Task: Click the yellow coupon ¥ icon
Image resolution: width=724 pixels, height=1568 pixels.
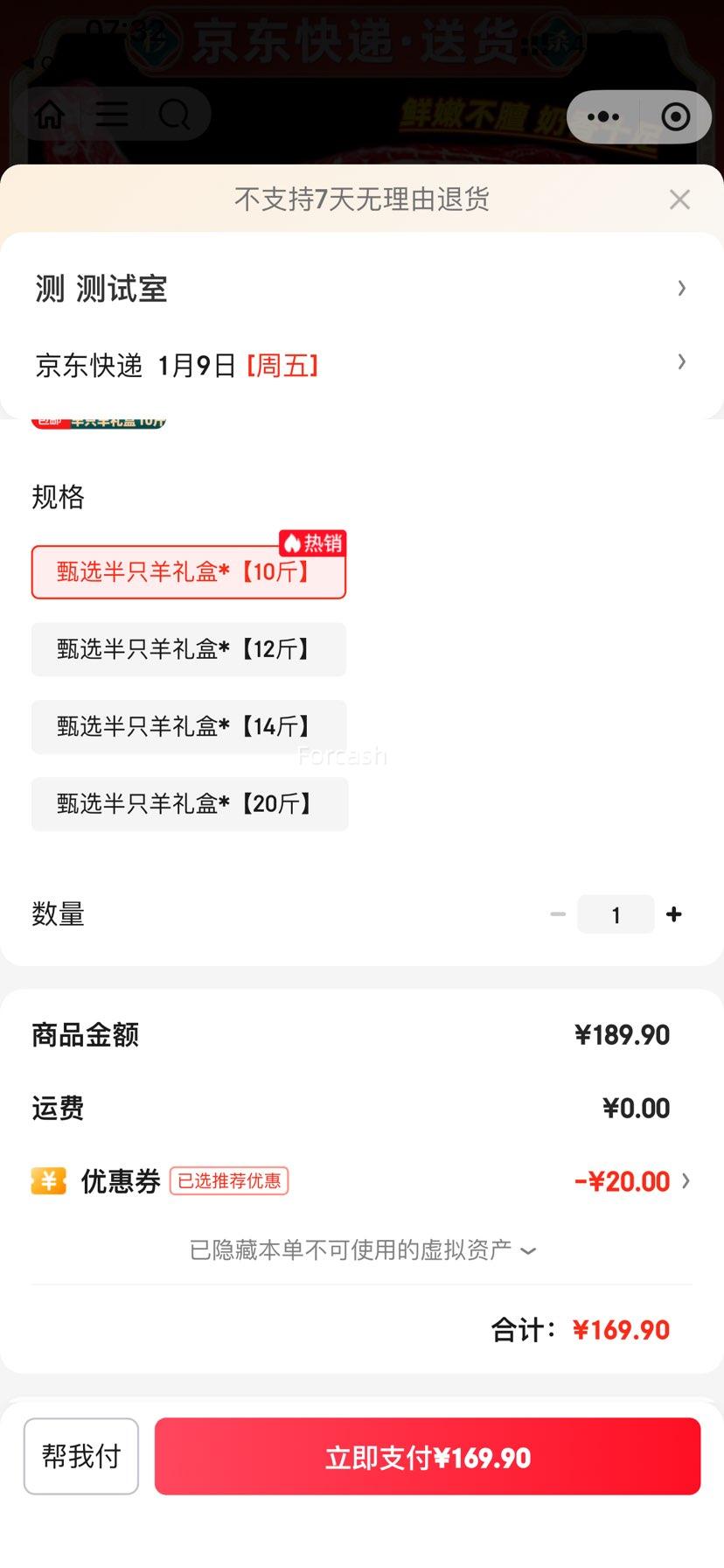Action: click(48, 1180)
